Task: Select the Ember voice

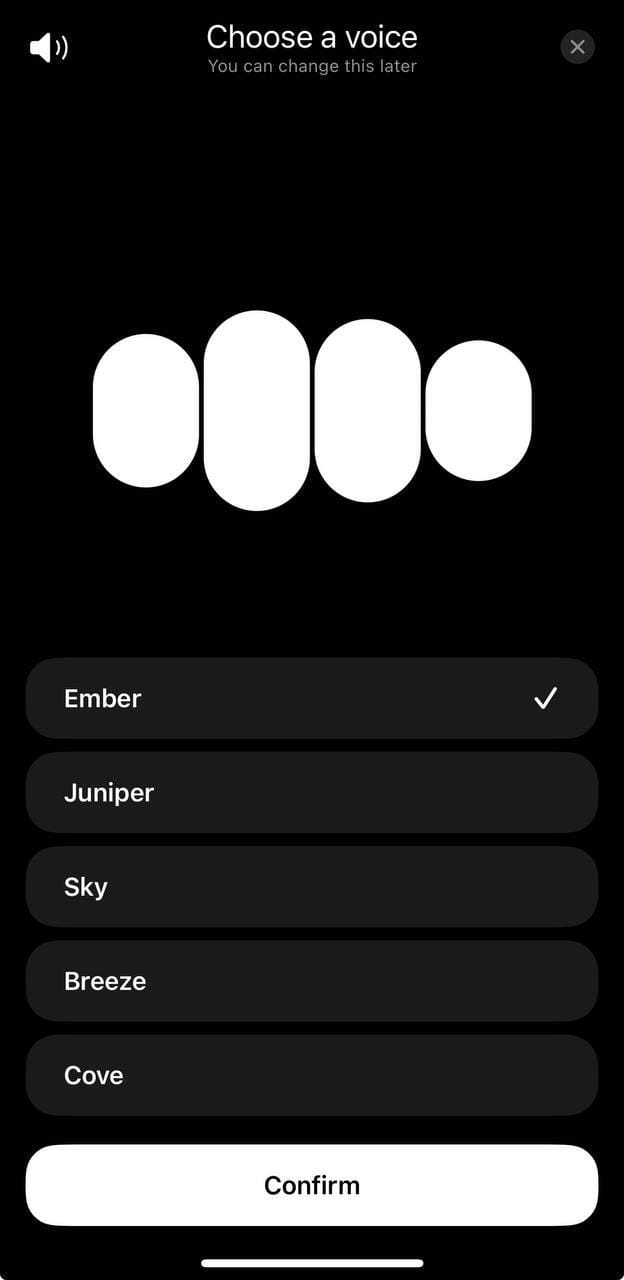Action: click(x=312, y=698)
